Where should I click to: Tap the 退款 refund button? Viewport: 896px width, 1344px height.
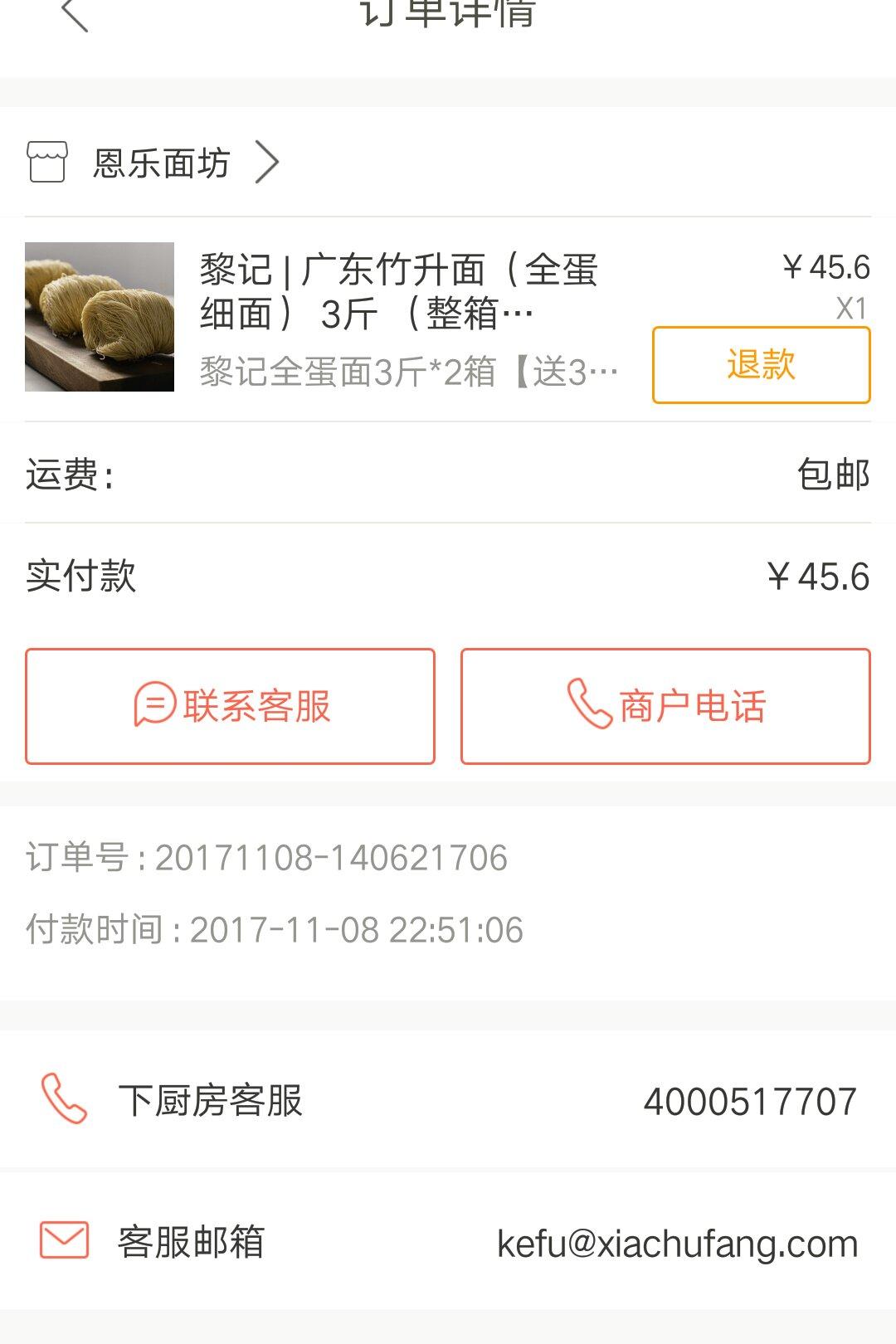pyautogui.click(x=761, y=365)
